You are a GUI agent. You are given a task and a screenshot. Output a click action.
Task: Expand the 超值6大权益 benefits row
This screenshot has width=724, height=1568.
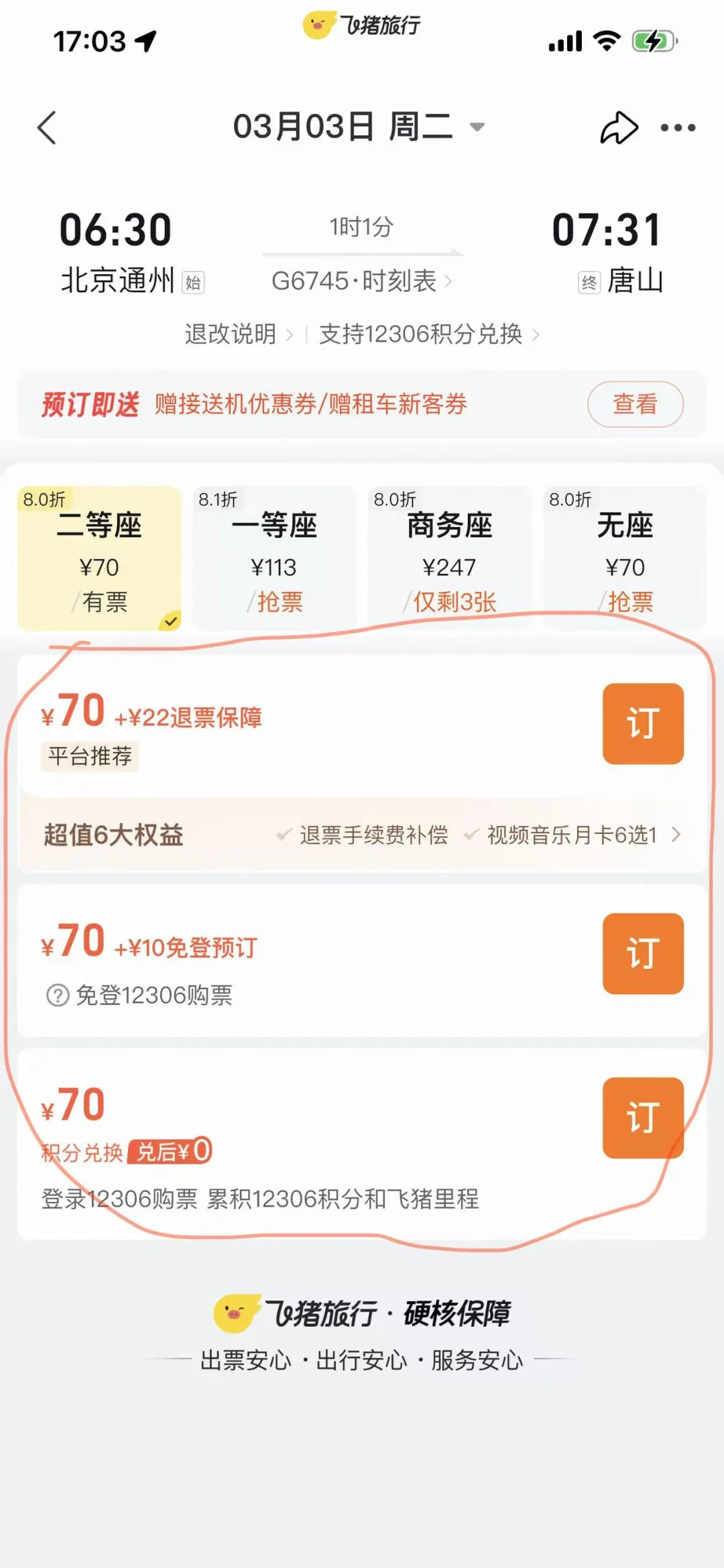362,835
